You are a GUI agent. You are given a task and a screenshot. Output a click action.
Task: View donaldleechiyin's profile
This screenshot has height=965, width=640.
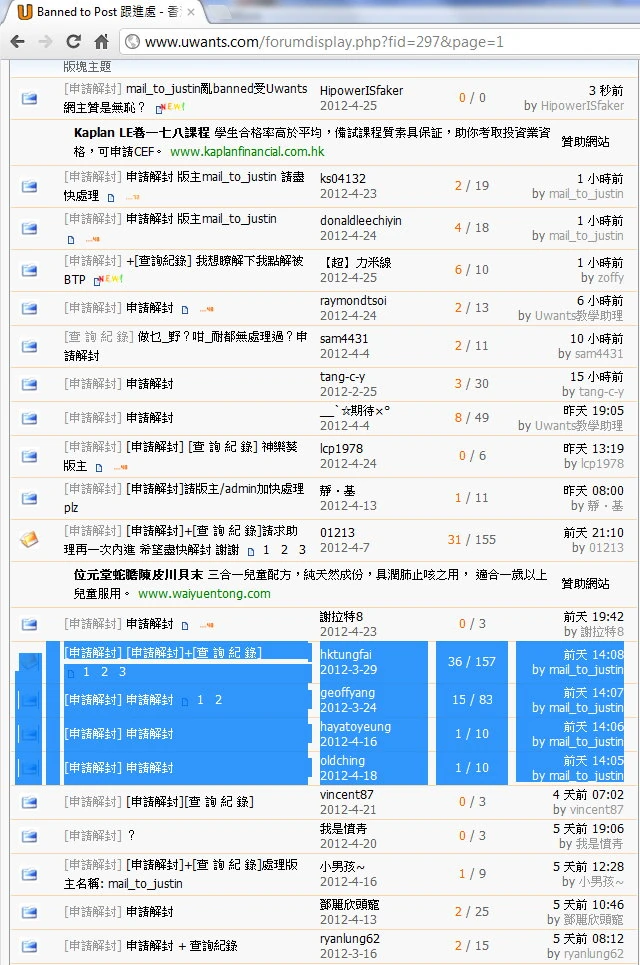pos(360,219)
